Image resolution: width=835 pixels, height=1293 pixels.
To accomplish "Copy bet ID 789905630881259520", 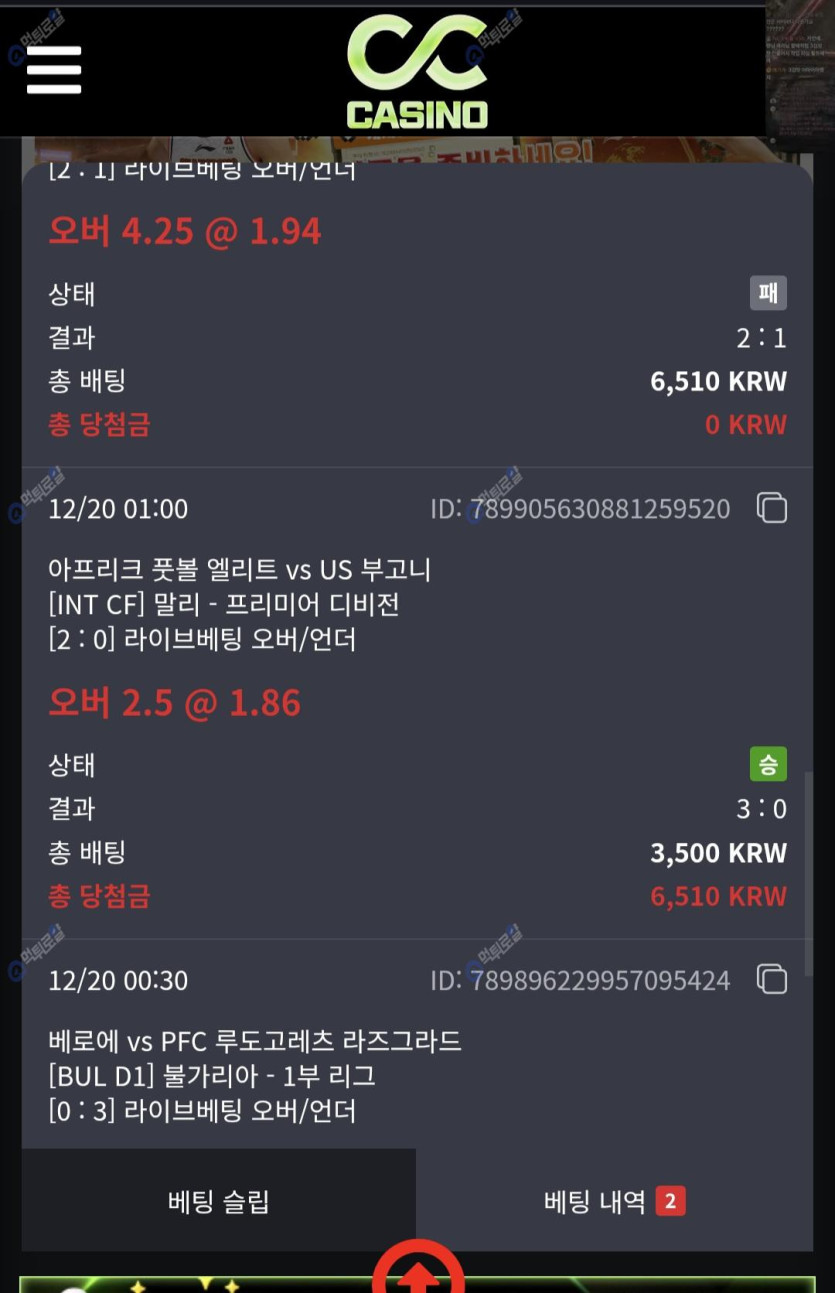I will click(x=771, y=508).
